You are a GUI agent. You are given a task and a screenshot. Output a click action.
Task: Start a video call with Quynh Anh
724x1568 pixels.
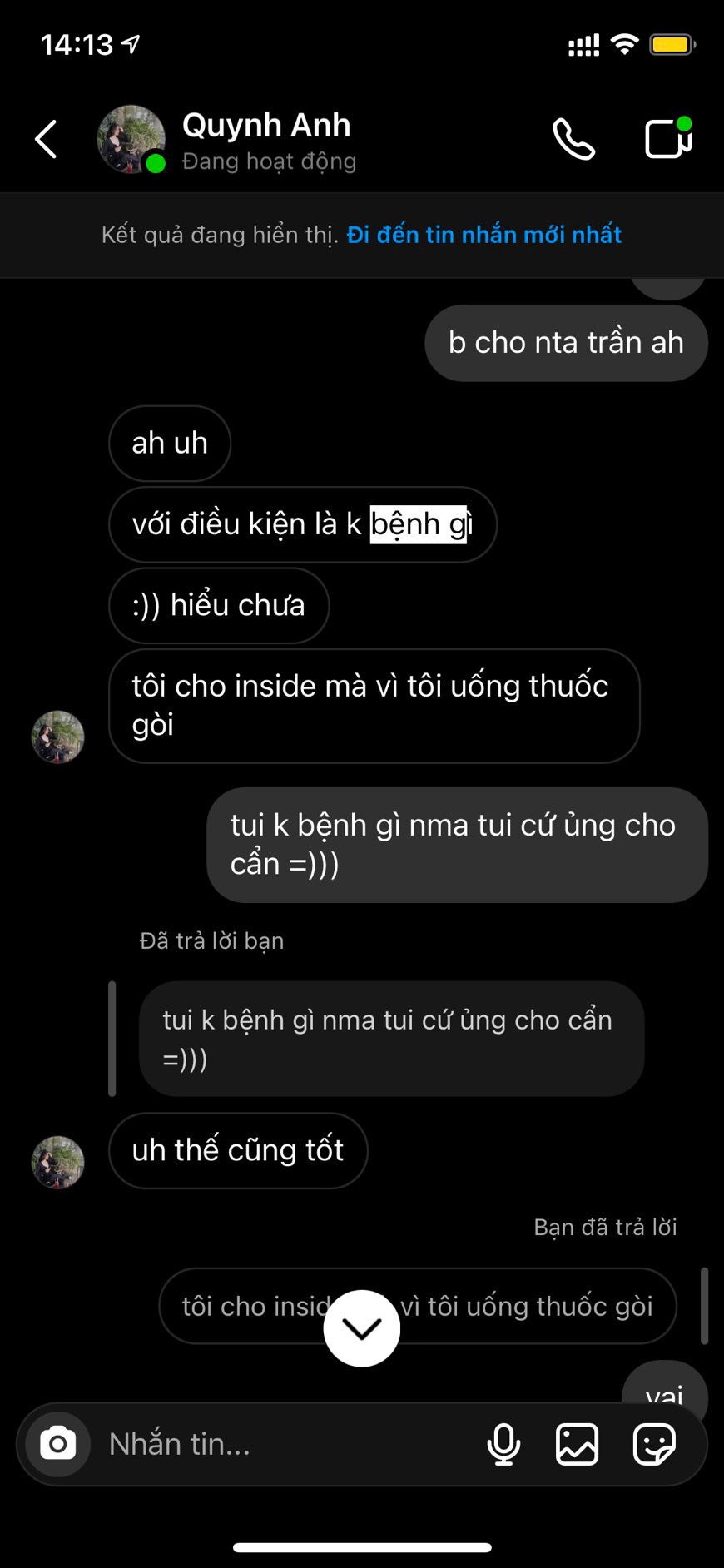click(x=667, y=139)
